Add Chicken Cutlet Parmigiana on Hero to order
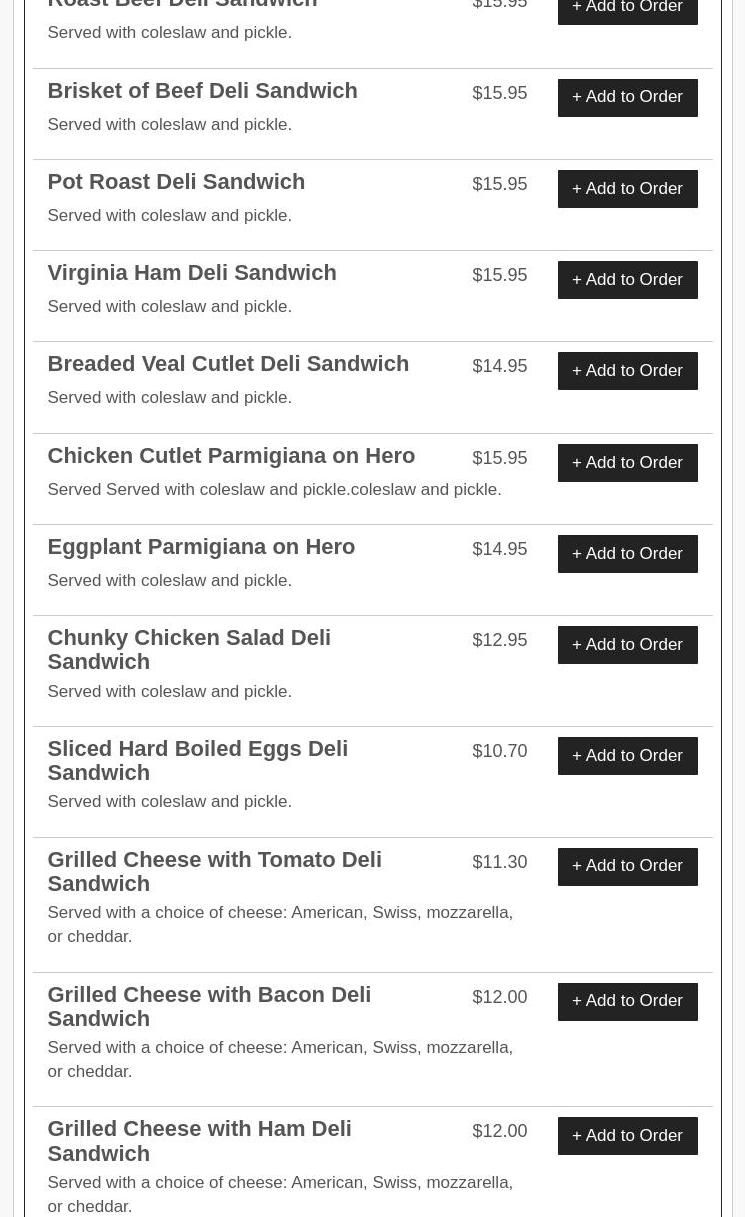Viewport: 745px width, 1217px height. (x=627, y=463)
